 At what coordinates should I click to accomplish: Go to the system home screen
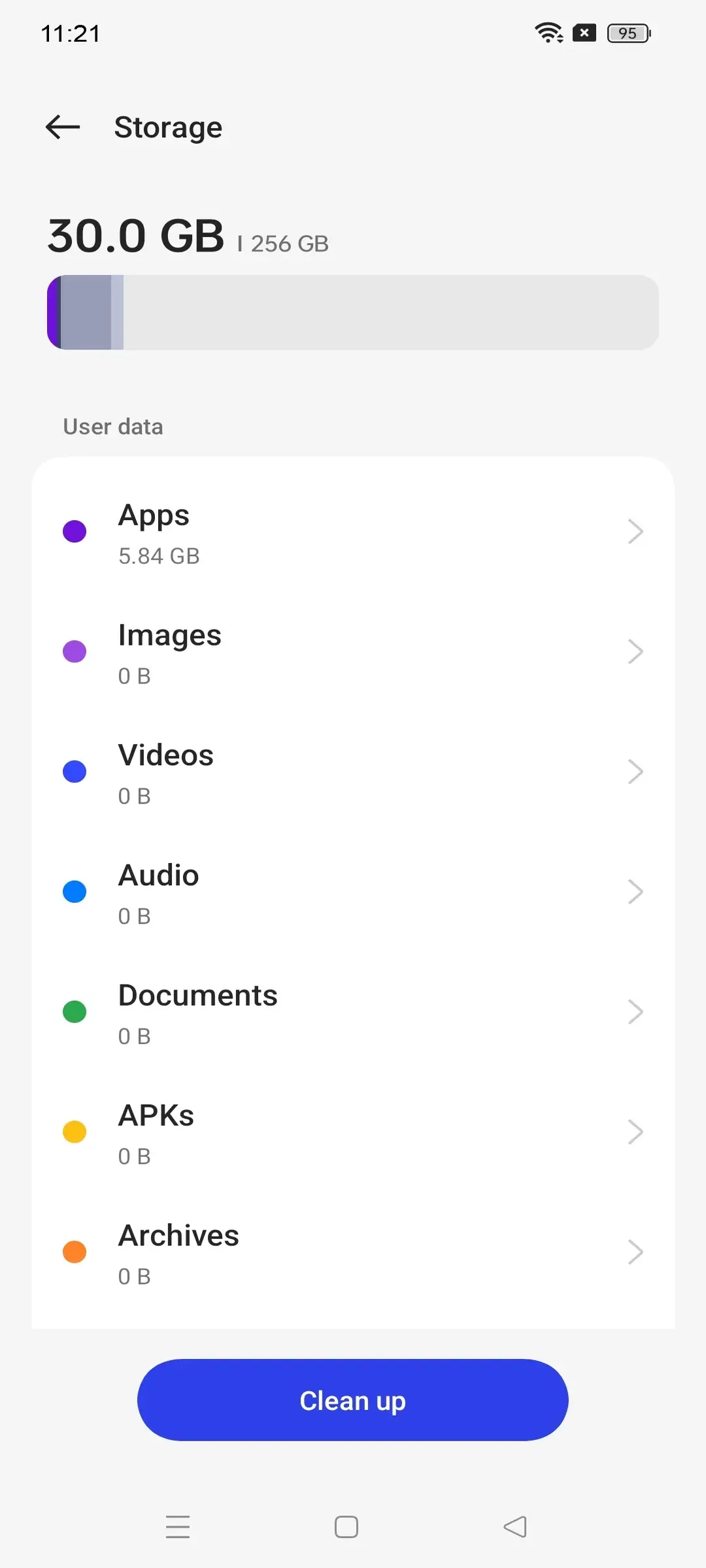(346, 1527)
